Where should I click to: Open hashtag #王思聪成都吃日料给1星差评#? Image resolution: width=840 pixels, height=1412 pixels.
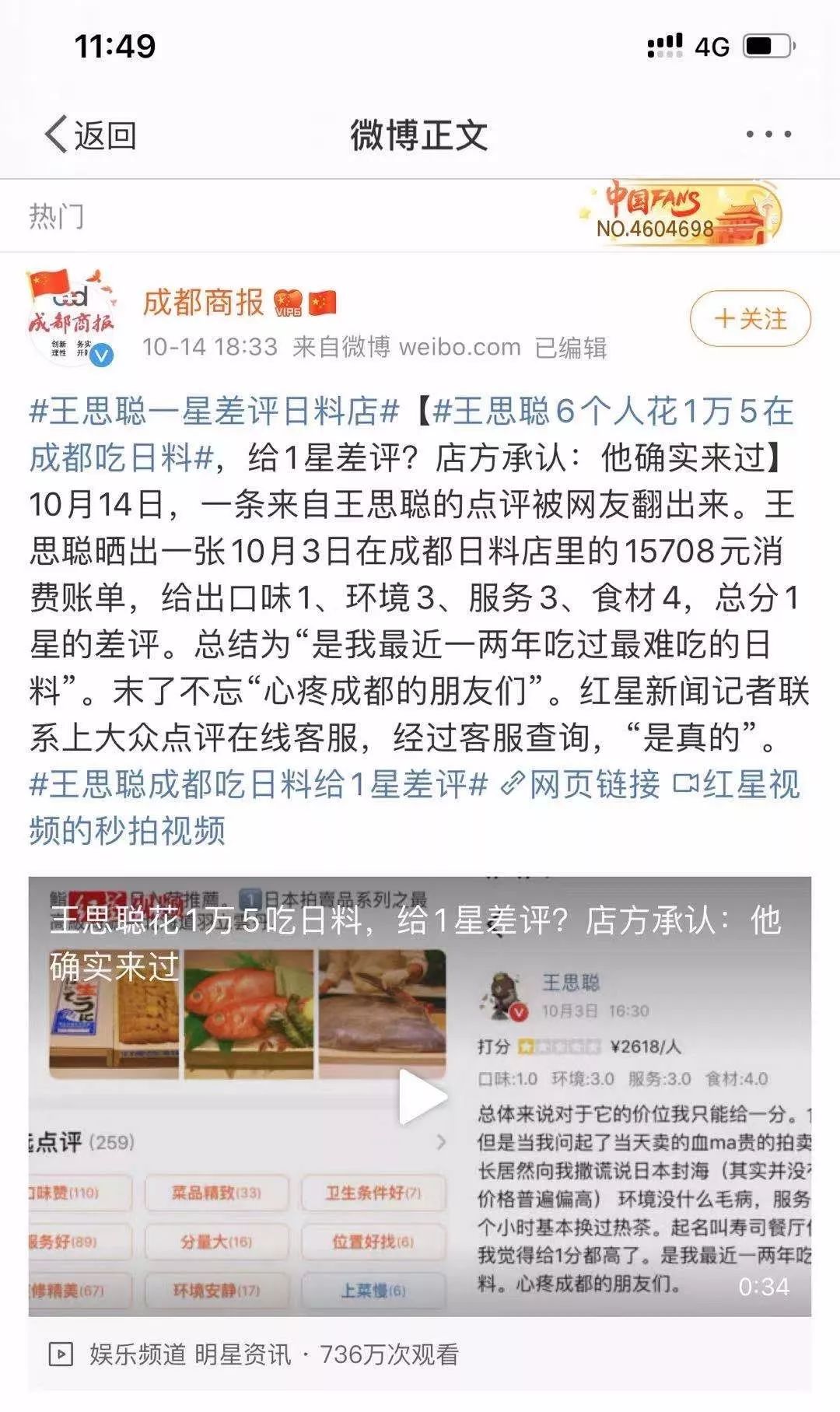258,784
